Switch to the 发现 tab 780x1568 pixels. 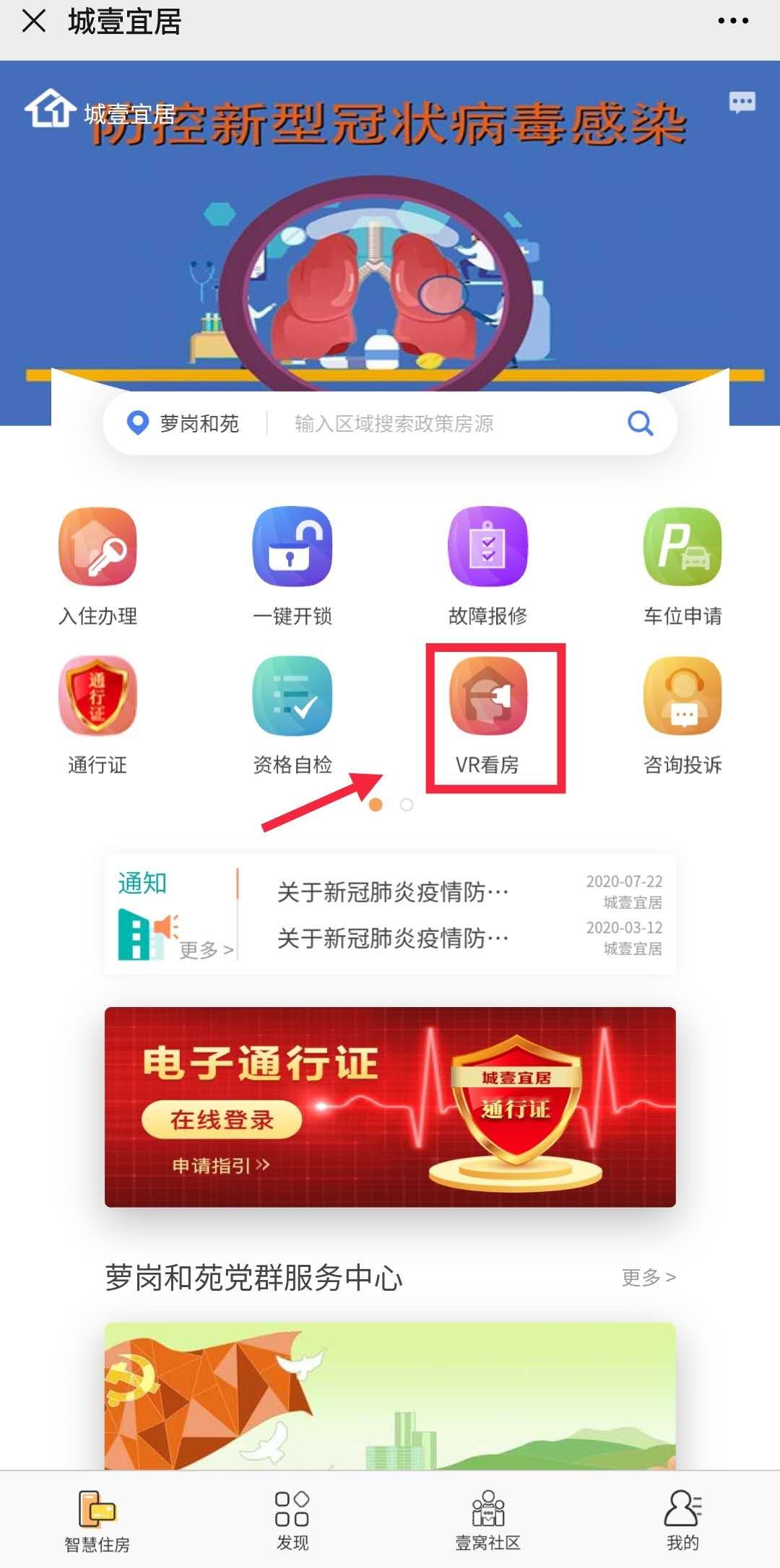292,1520
